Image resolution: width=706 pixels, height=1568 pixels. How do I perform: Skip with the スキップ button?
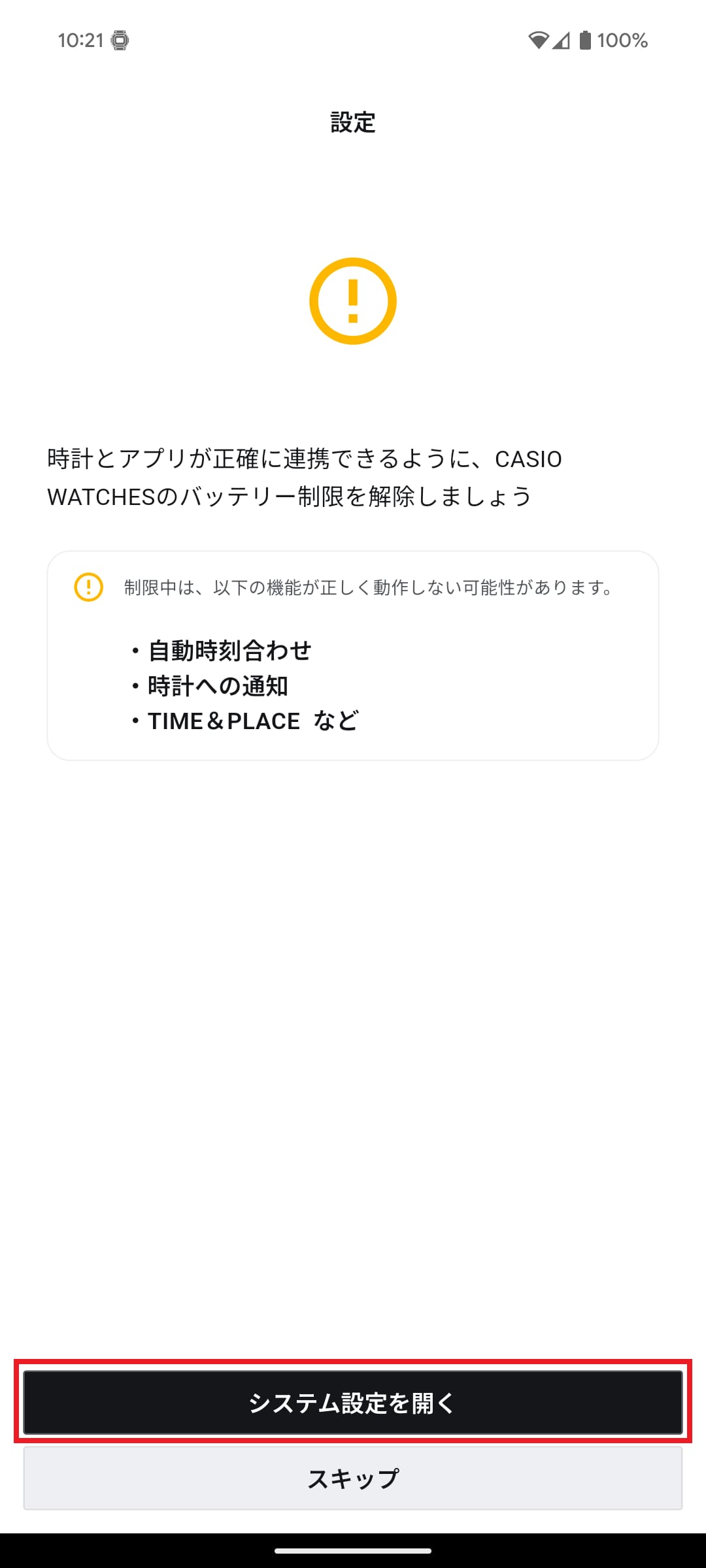[353, 1478]
